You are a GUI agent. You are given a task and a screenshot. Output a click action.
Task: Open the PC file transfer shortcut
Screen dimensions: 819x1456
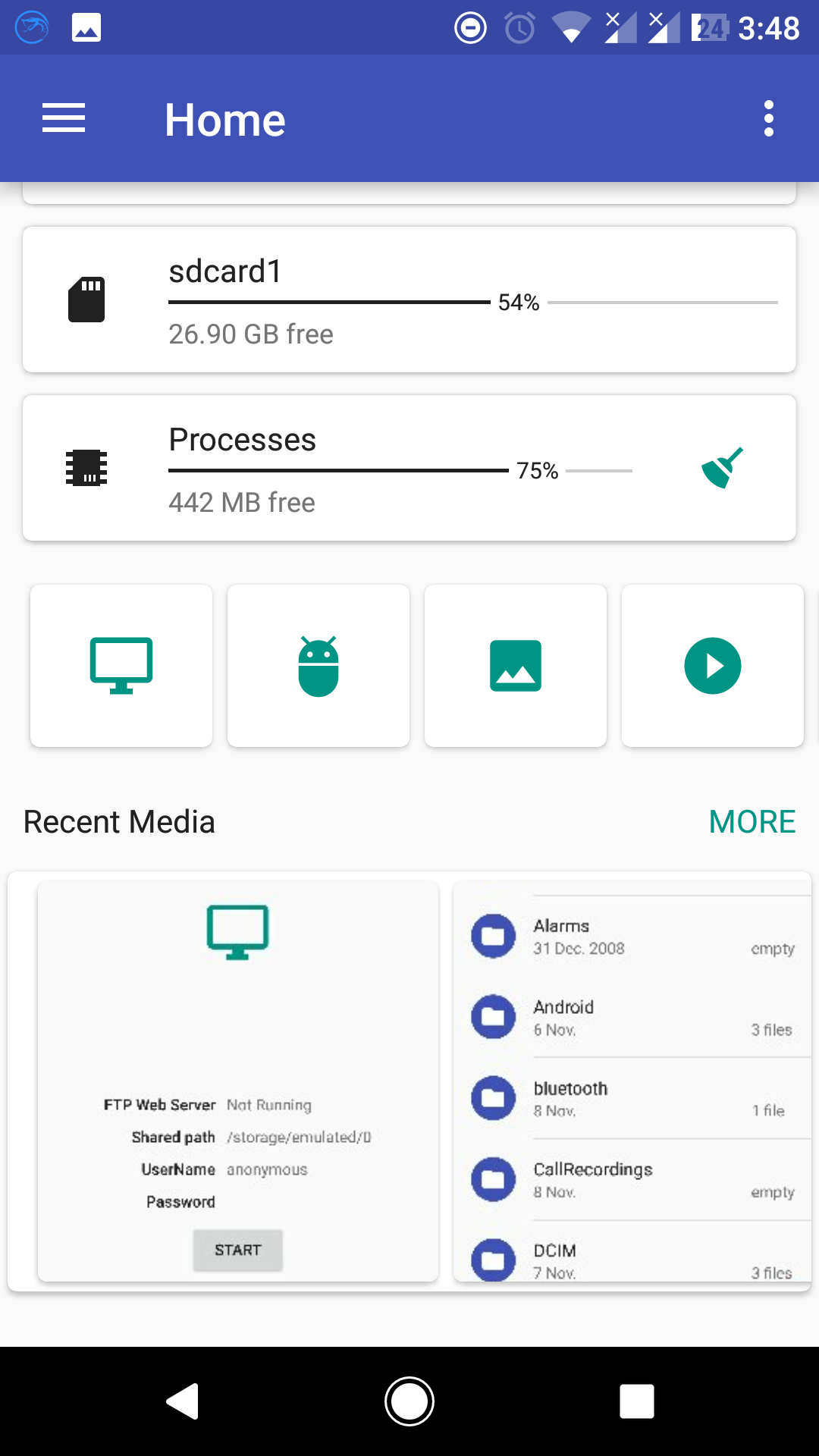coord(121,665)
